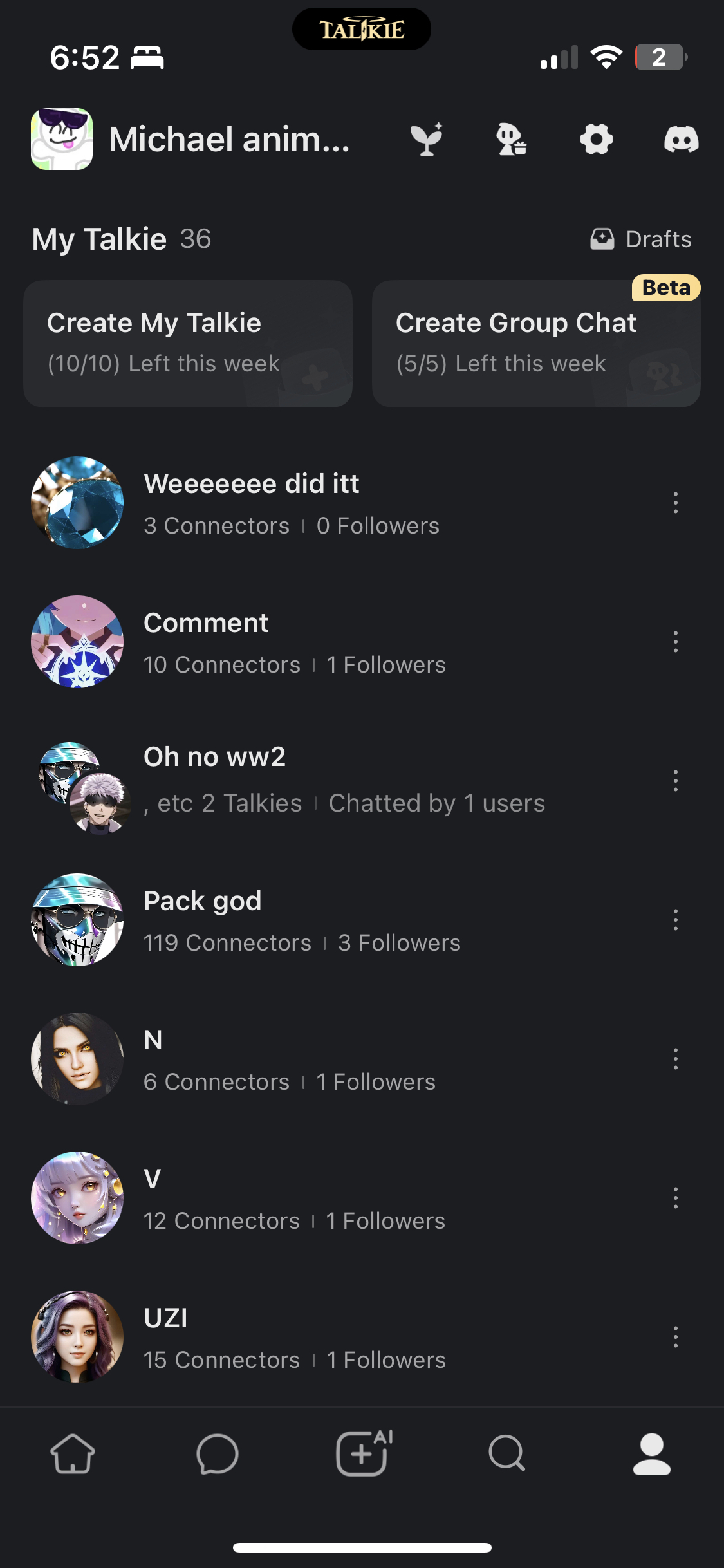Image resolution: width=724 pixels, height=1568 pixels.
Task: Open more options for V
Action: 675,1198
